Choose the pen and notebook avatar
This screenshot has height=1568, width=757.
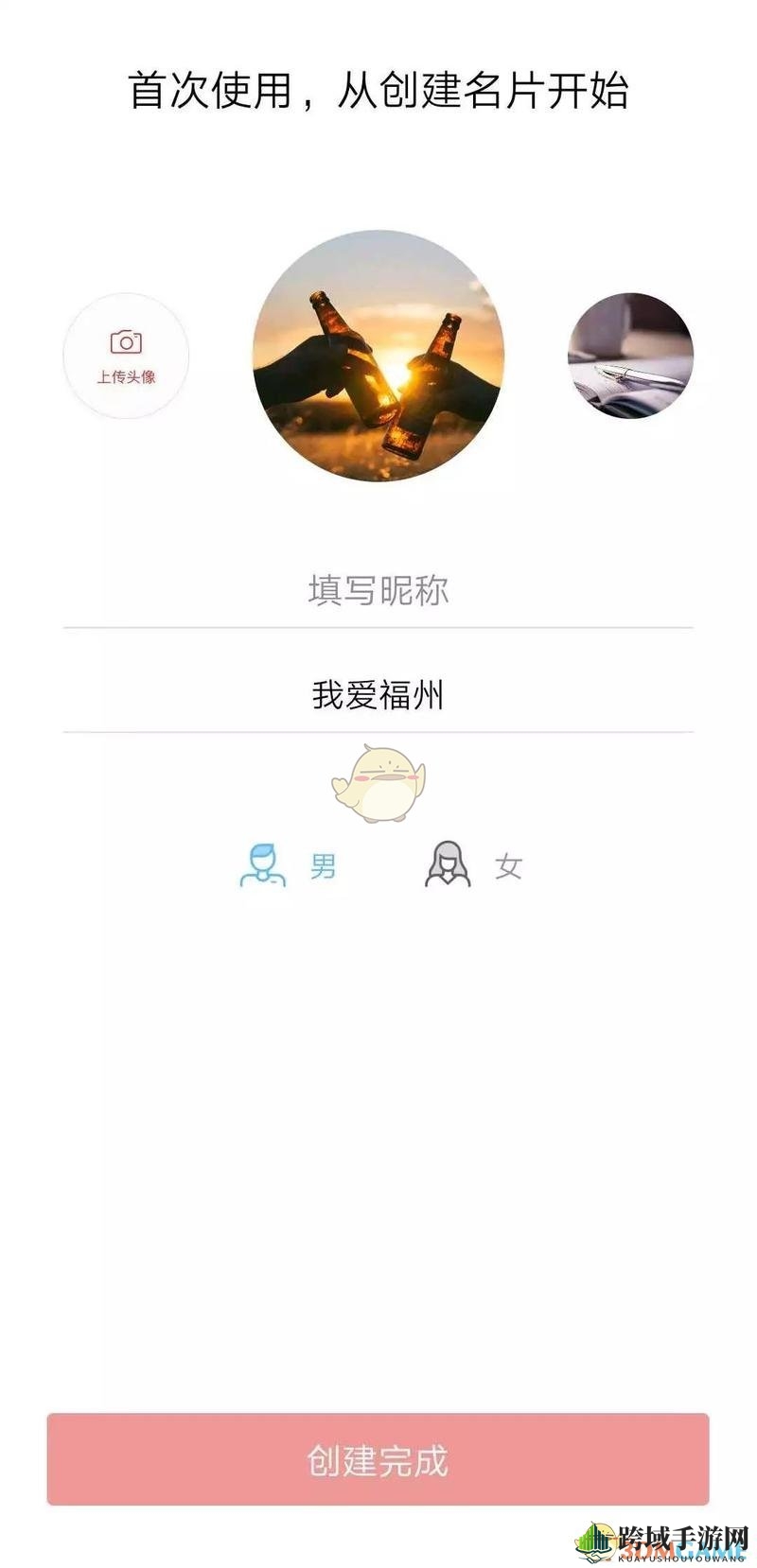(630, 356)
